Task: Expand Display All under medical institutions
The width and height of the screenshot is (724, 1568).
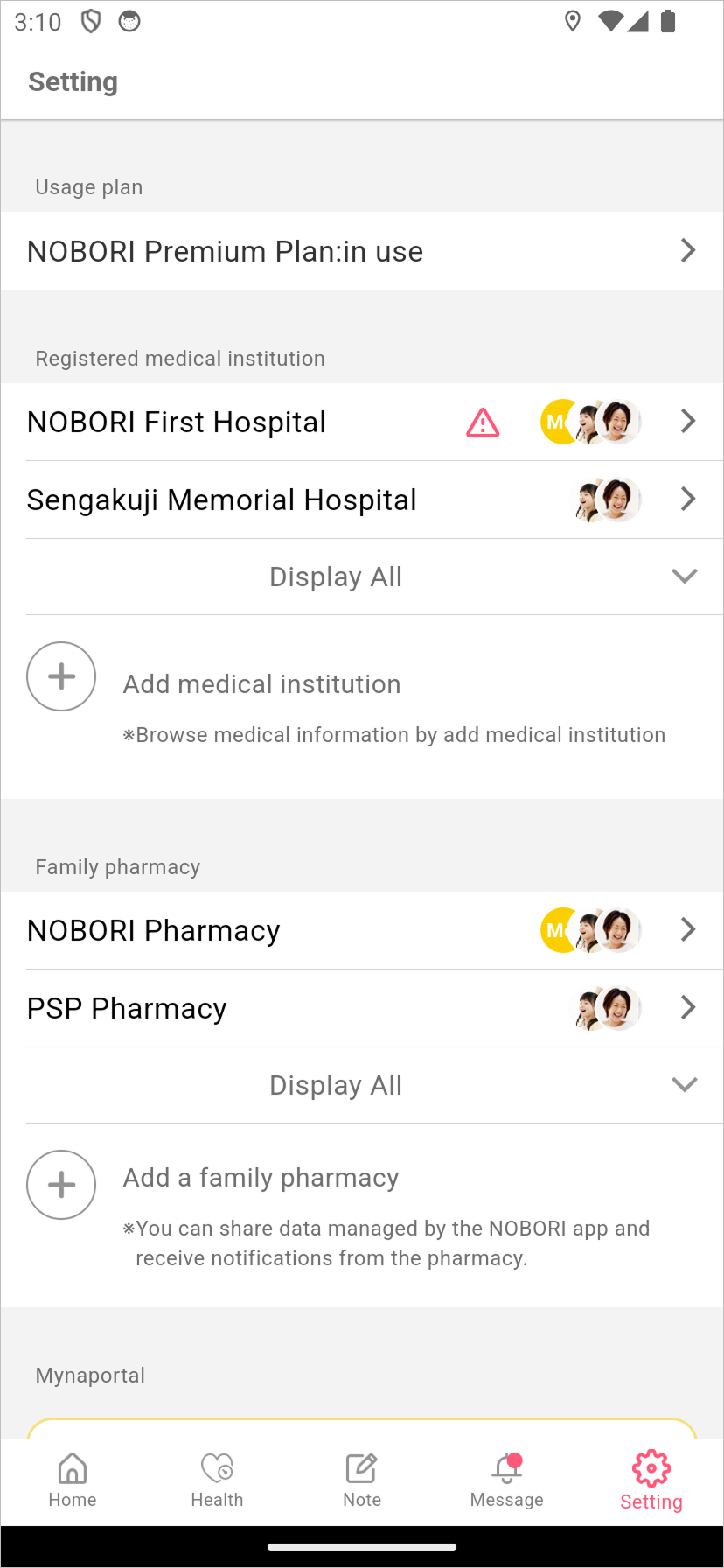Action: [362, 577]
